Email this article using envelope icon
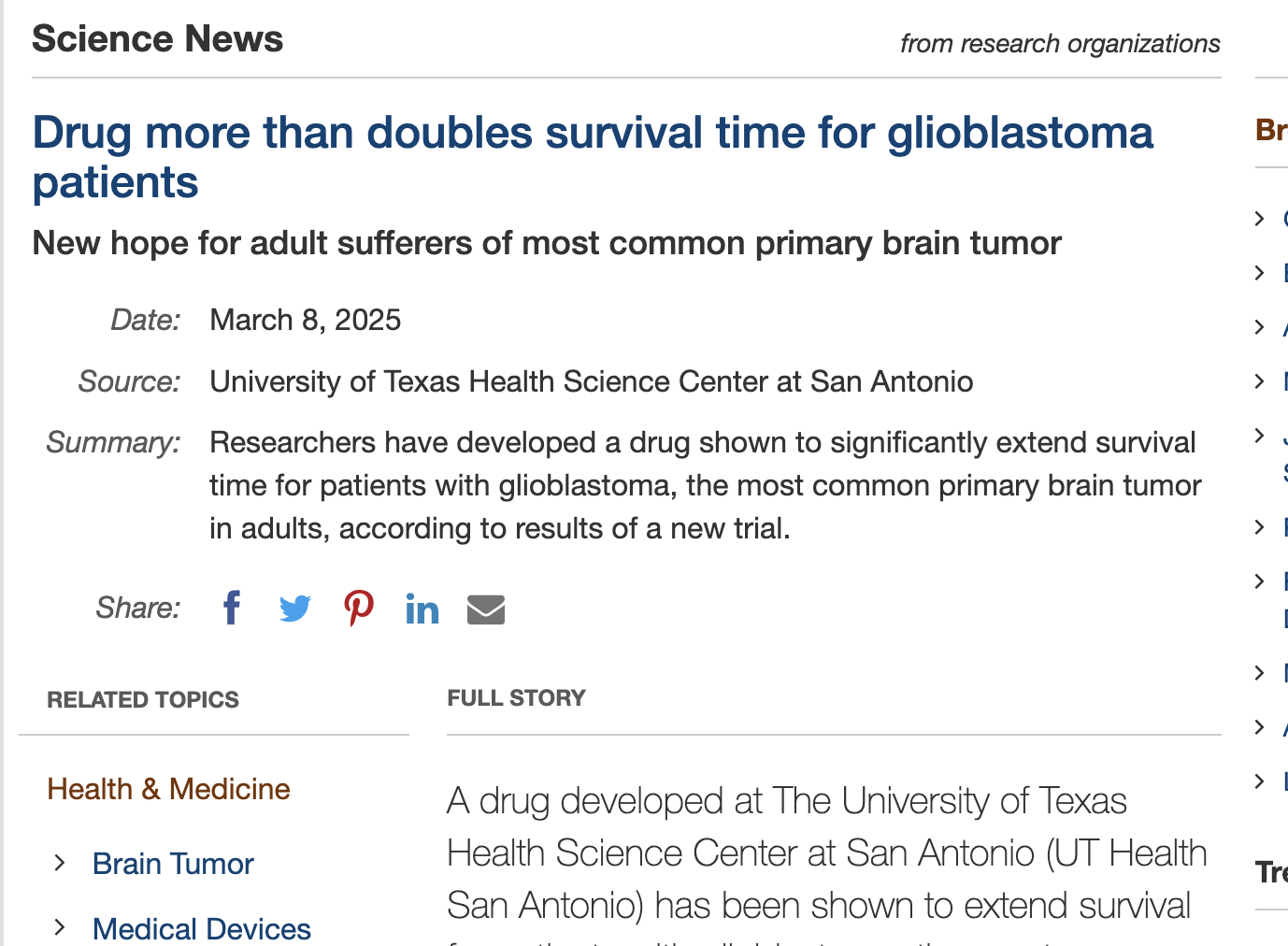Viewport: 1288px width, 946px height. 486,609
